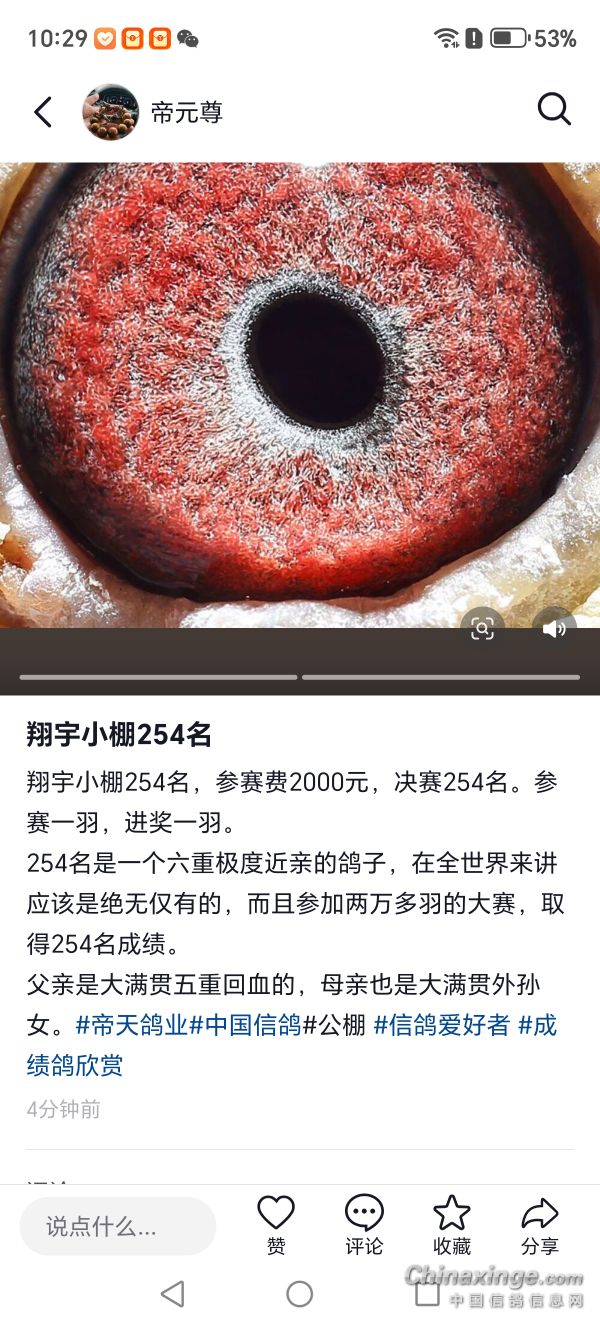Open the 评论 comments

pos(364,1224)
